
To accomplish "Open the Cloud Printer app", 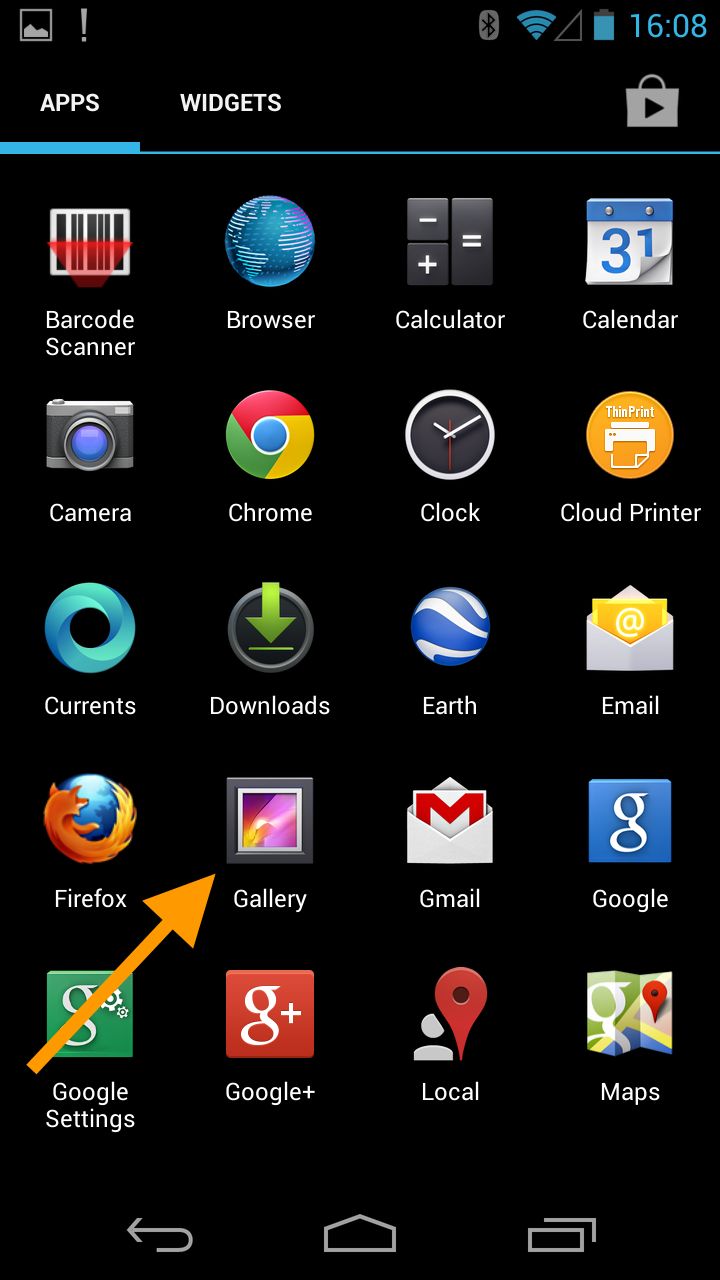I will [630, 434].
